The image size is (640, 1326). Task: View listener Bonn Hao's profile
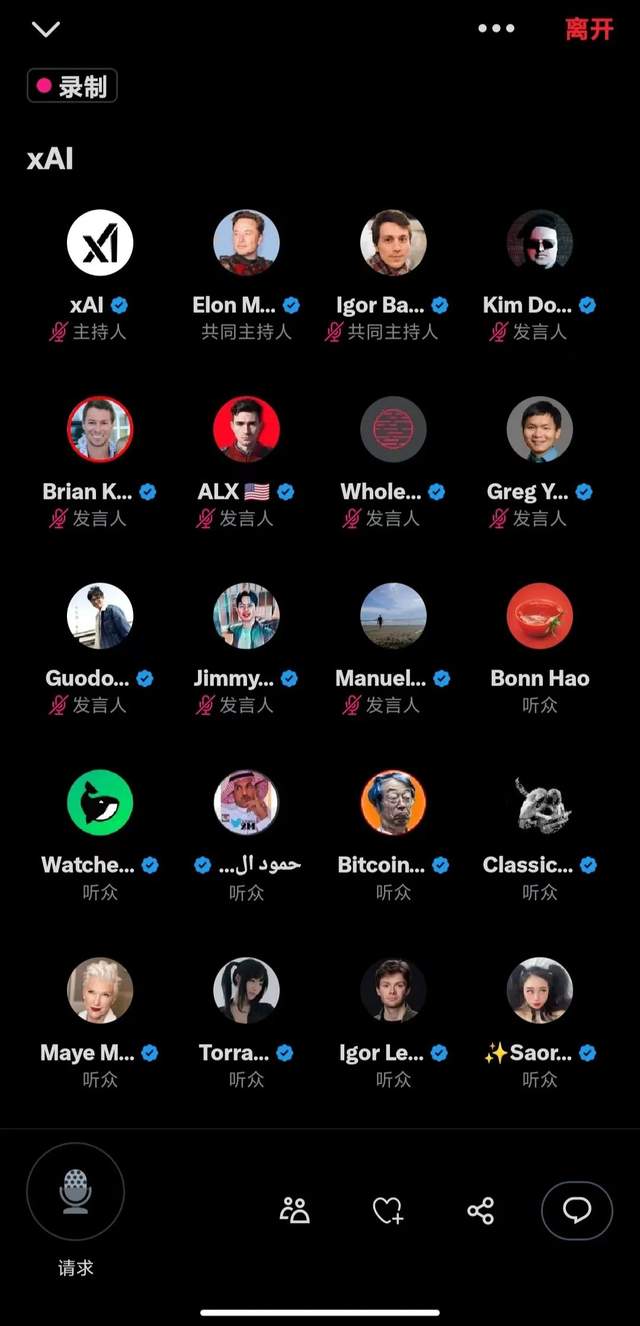[x=539, y=617]
